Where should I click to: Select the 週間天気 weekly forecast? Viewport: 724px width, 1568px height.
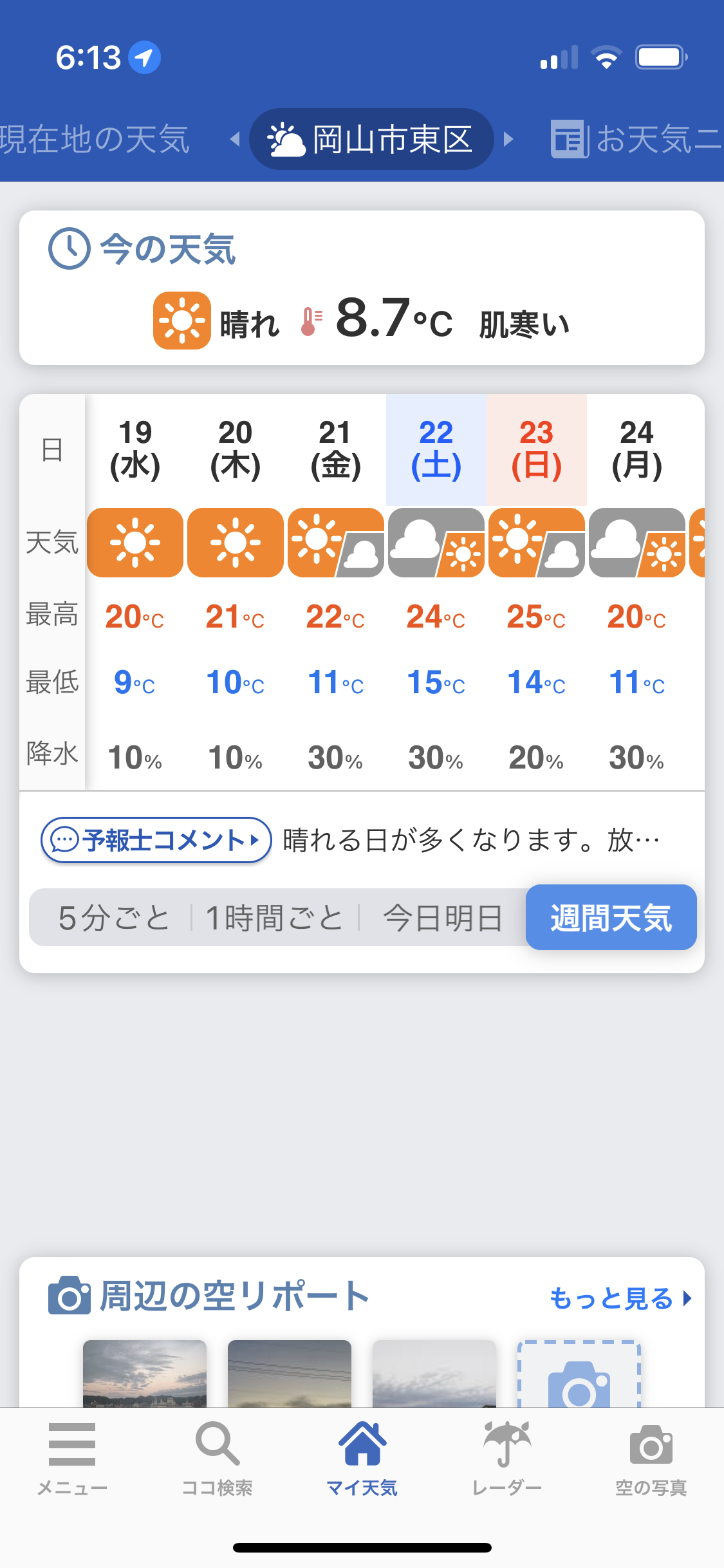pyautogui.click(x=611, y=917)
